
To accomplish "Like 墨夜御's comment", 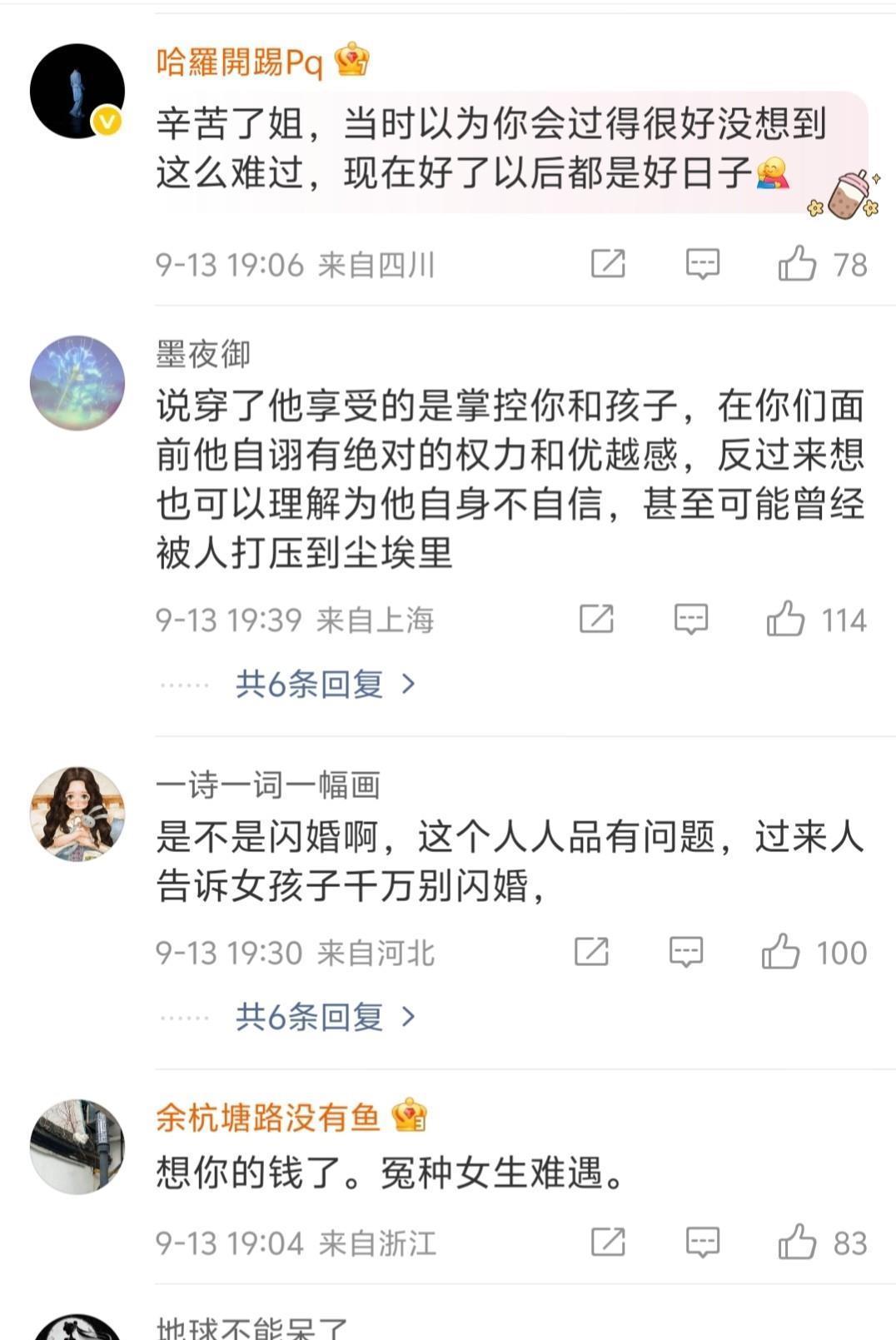I will [x=785, y=620].
